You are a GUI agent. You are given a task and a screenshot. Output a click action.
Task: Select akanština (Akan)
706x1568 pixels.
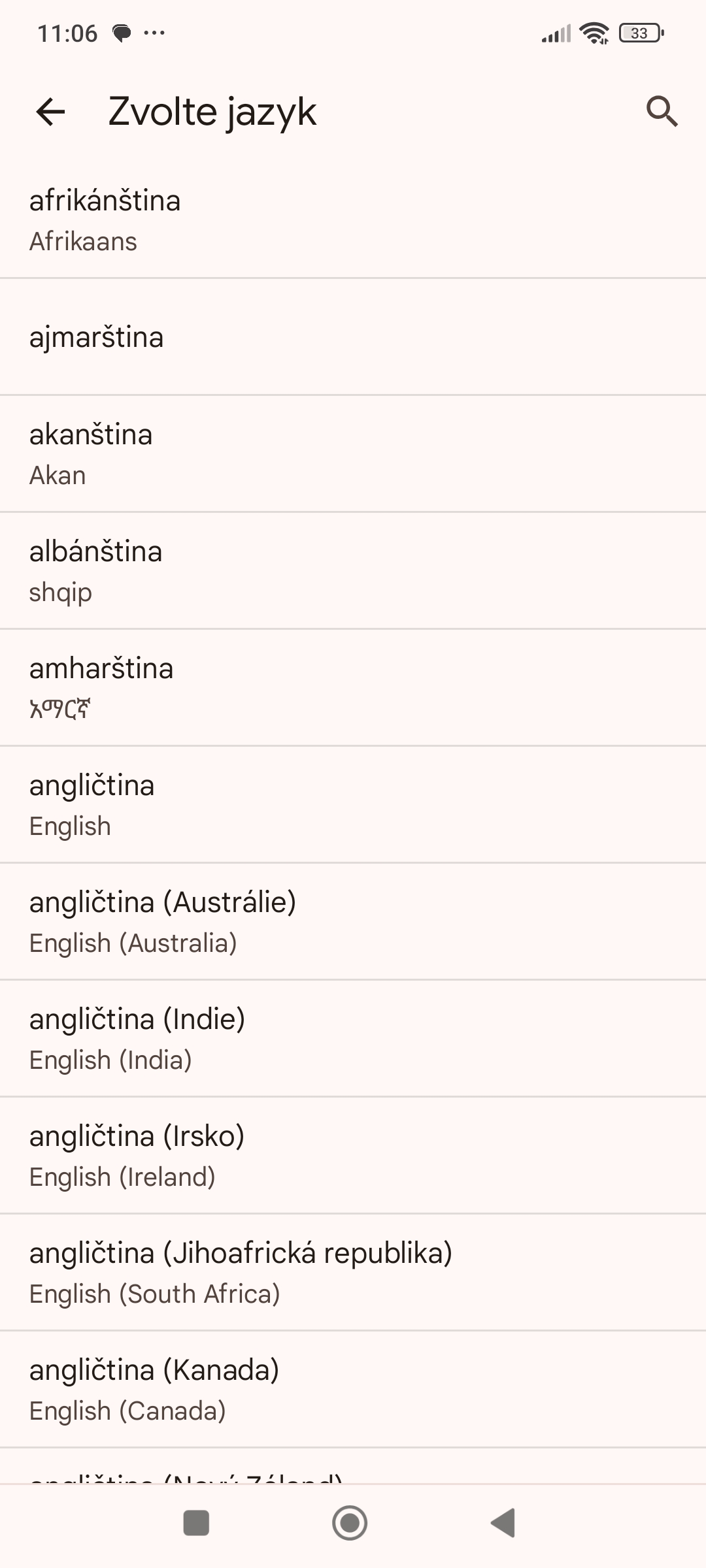tap(353, 454)
